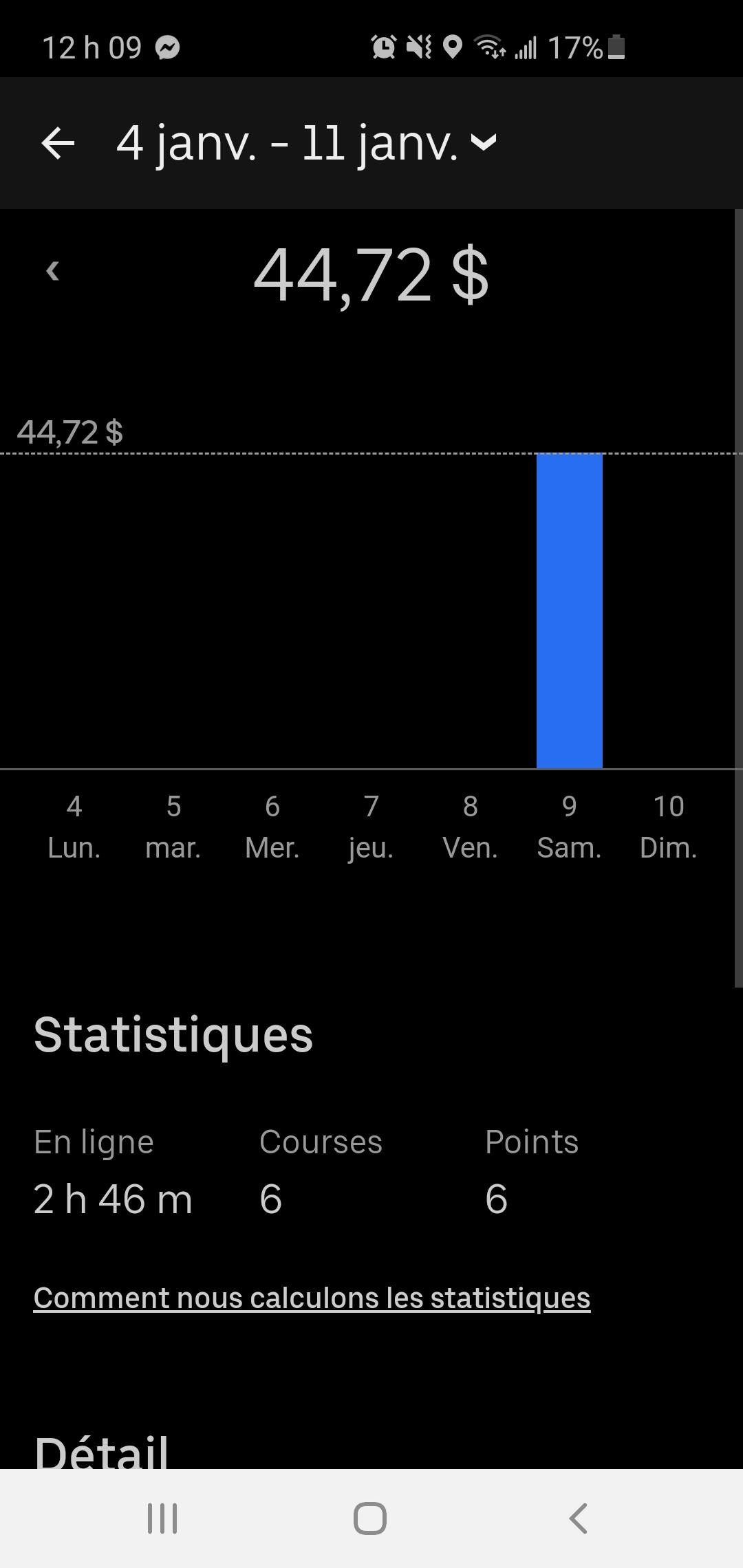Tap the En ligne time value 2 h 46 m
Viewport: 743px width, 1568px height.
click(114, 1199)
